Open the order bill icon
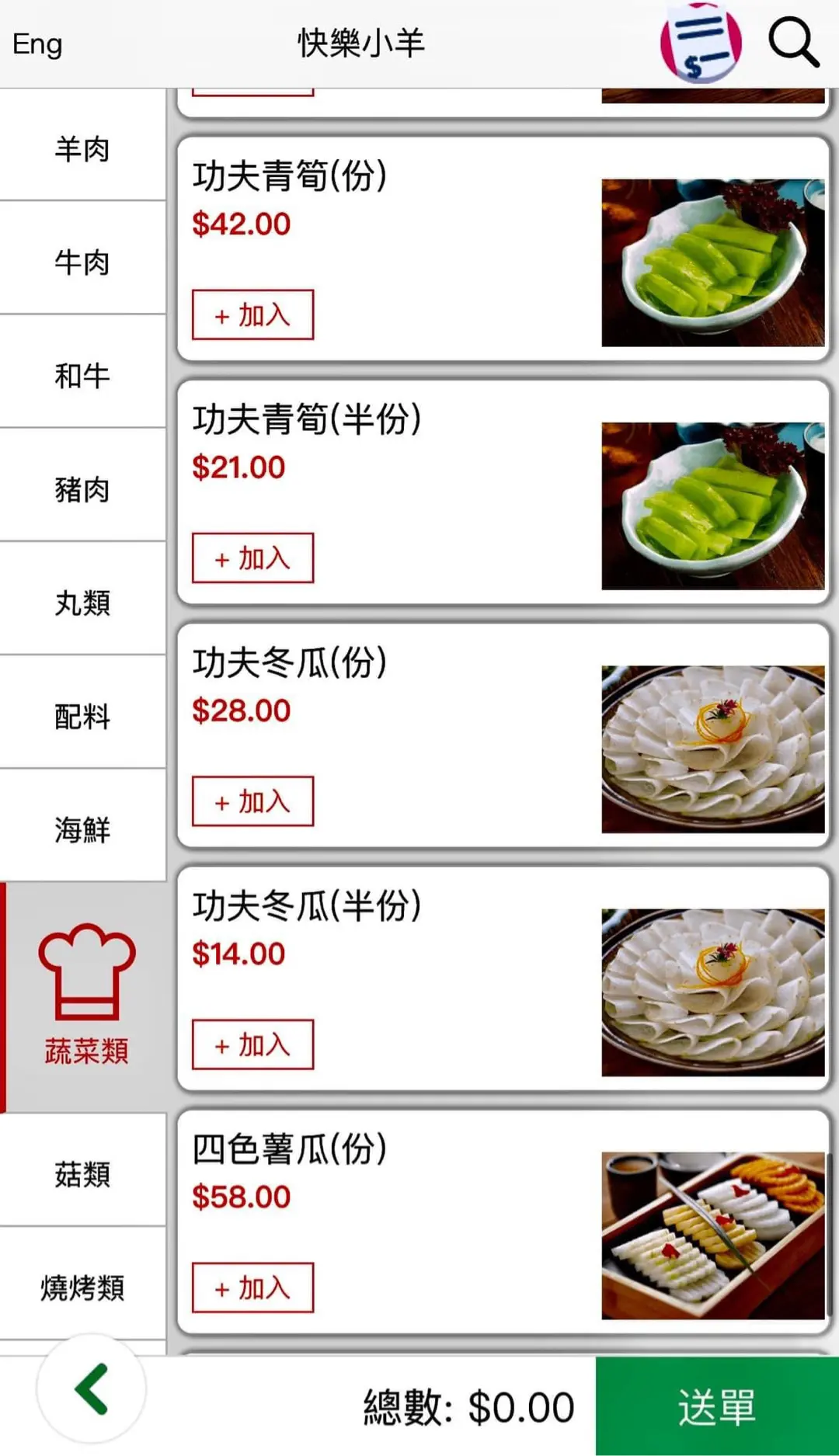The image size is (839, 1456). click(x=700, y=44)
